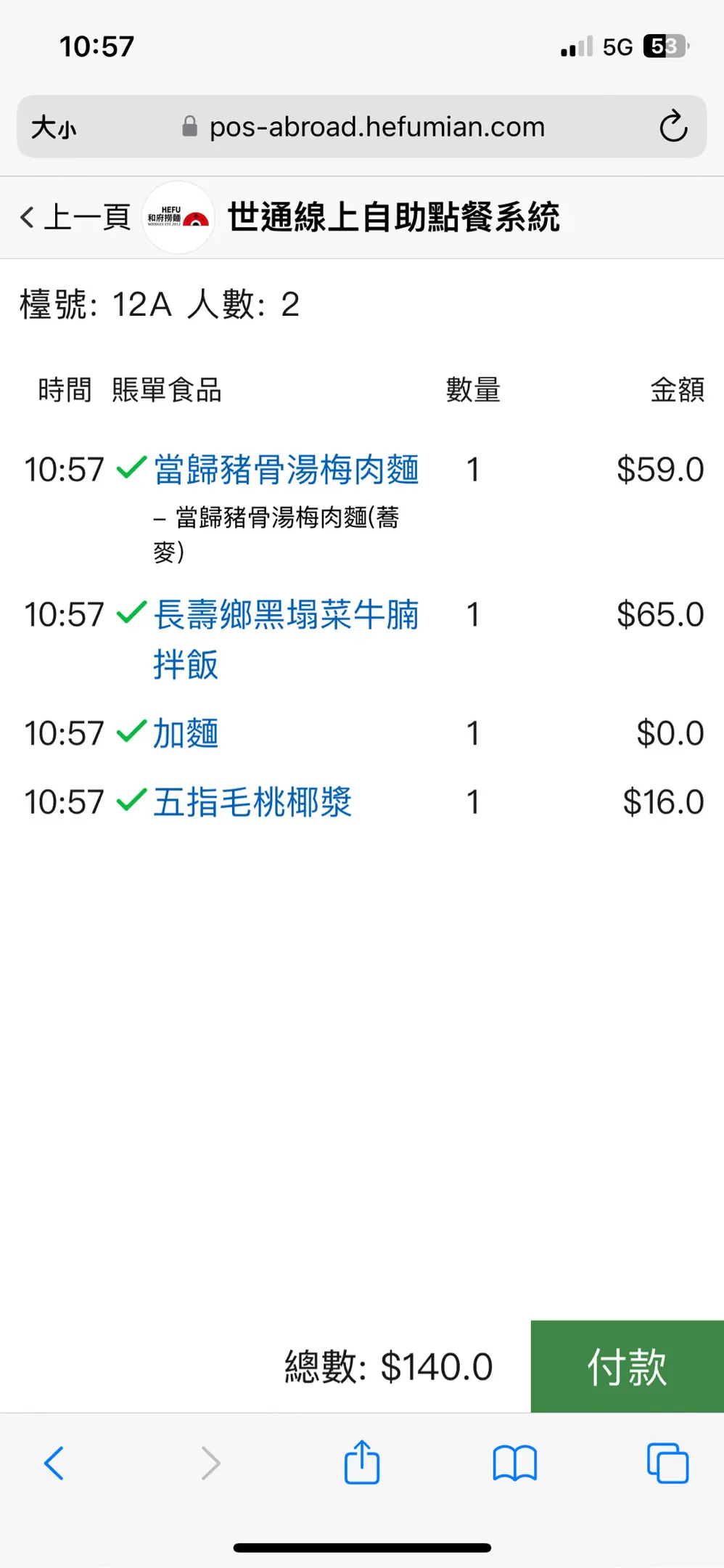Reload the page in Safari
The width and height of the screenshot is (724, 1568).
click(673, 126)
